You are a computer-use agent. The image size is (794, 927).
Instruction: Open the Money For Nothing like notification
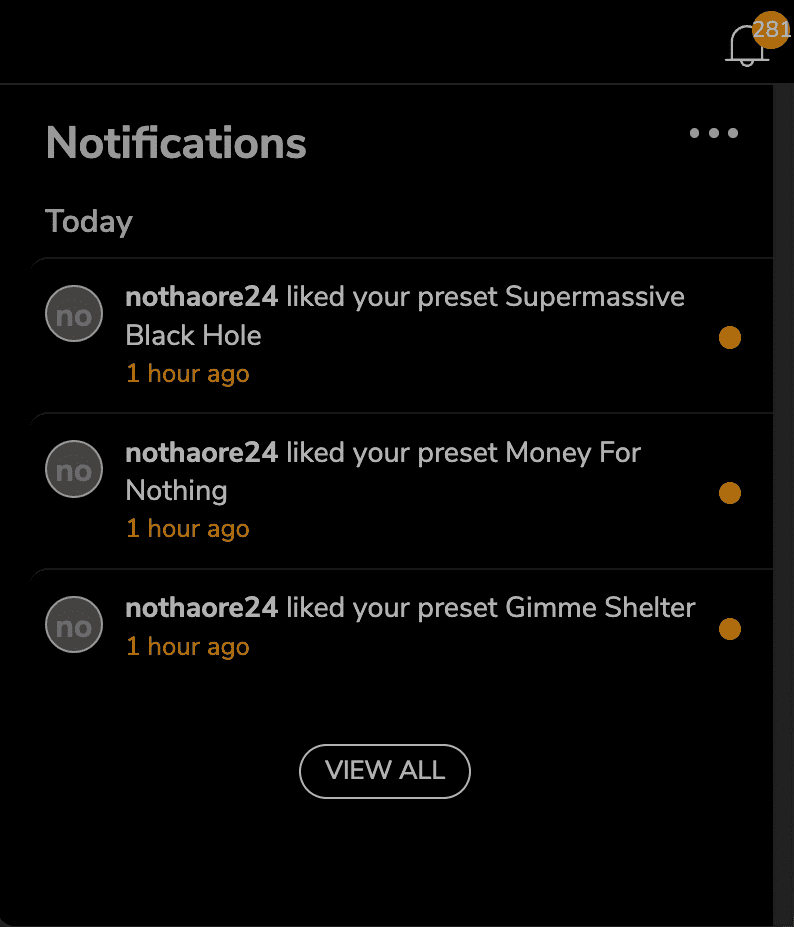pos(404,490)
